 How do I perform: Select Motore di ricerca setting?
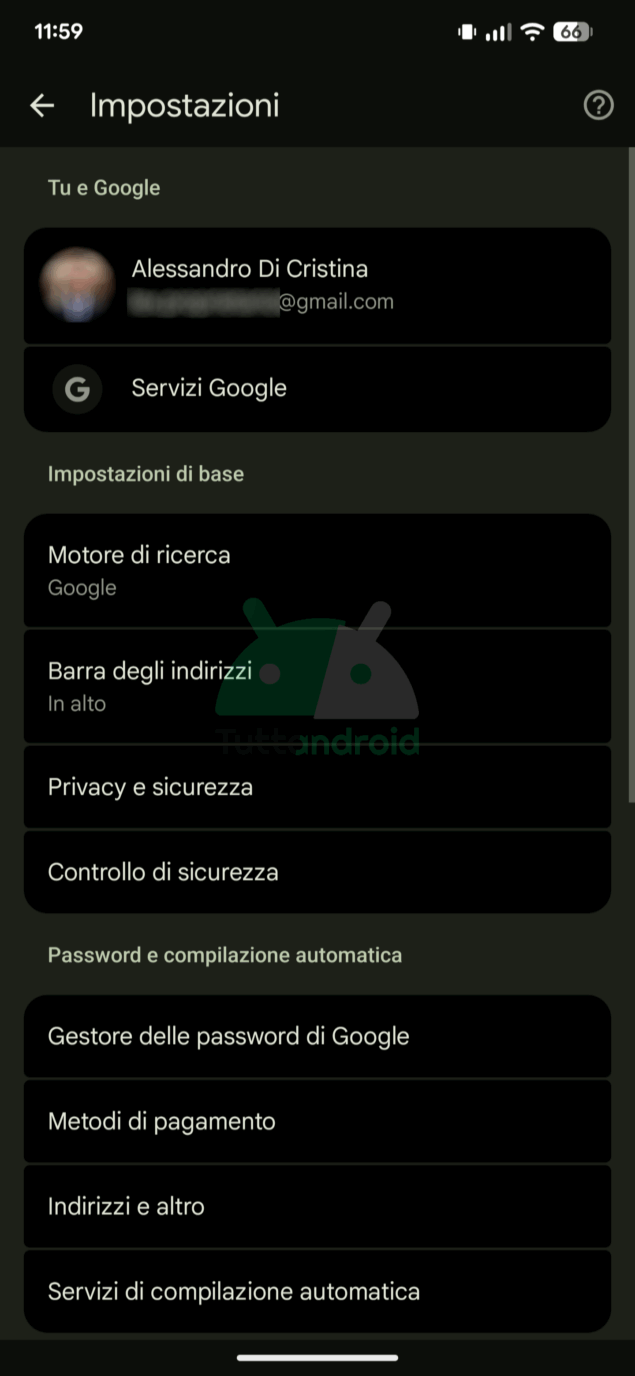point(317,570)
